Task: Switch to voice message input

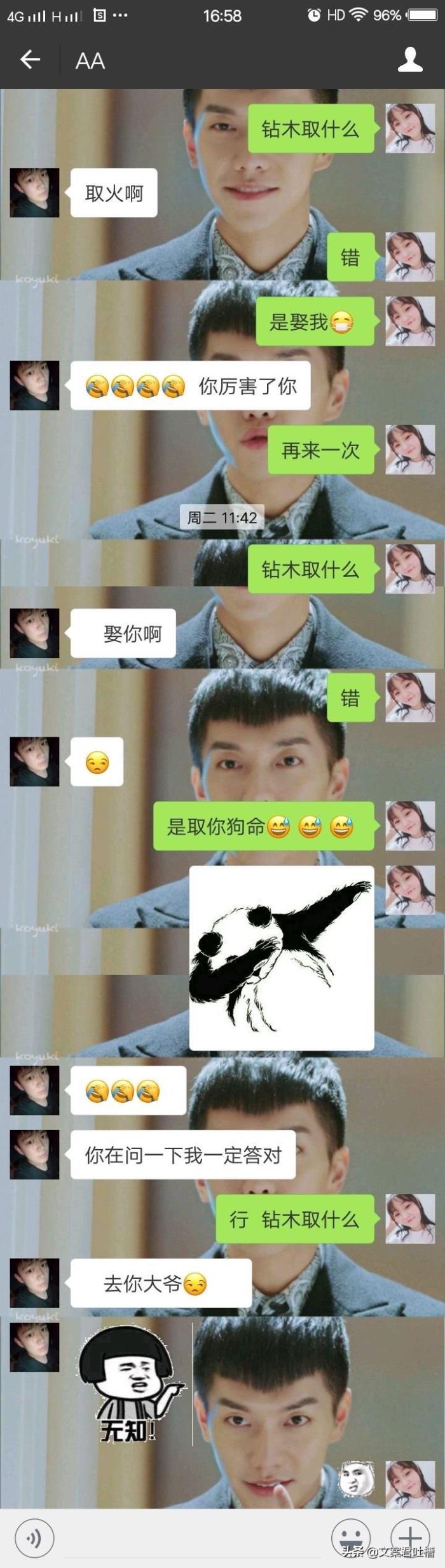Action: [34, 1538]
